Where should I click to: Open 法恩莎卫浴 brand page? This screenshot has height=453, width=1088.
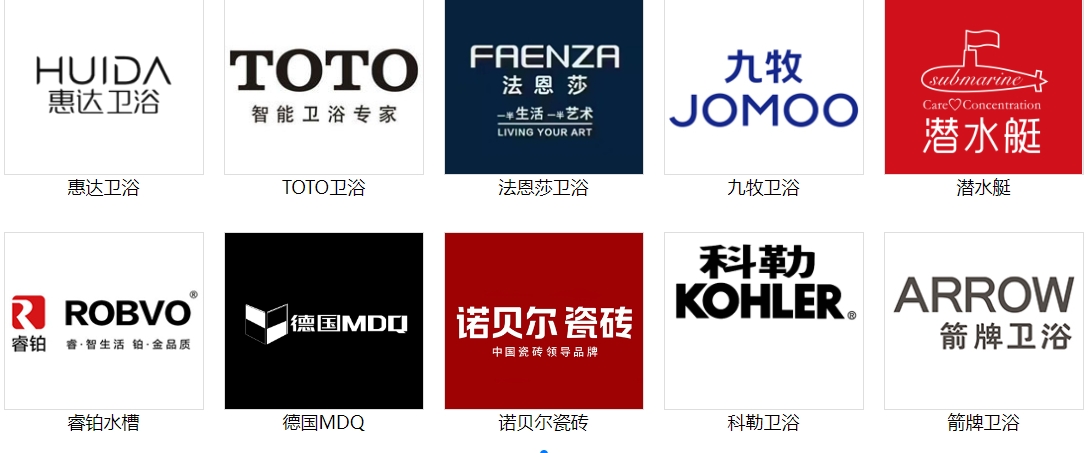(x=544, y=86)
